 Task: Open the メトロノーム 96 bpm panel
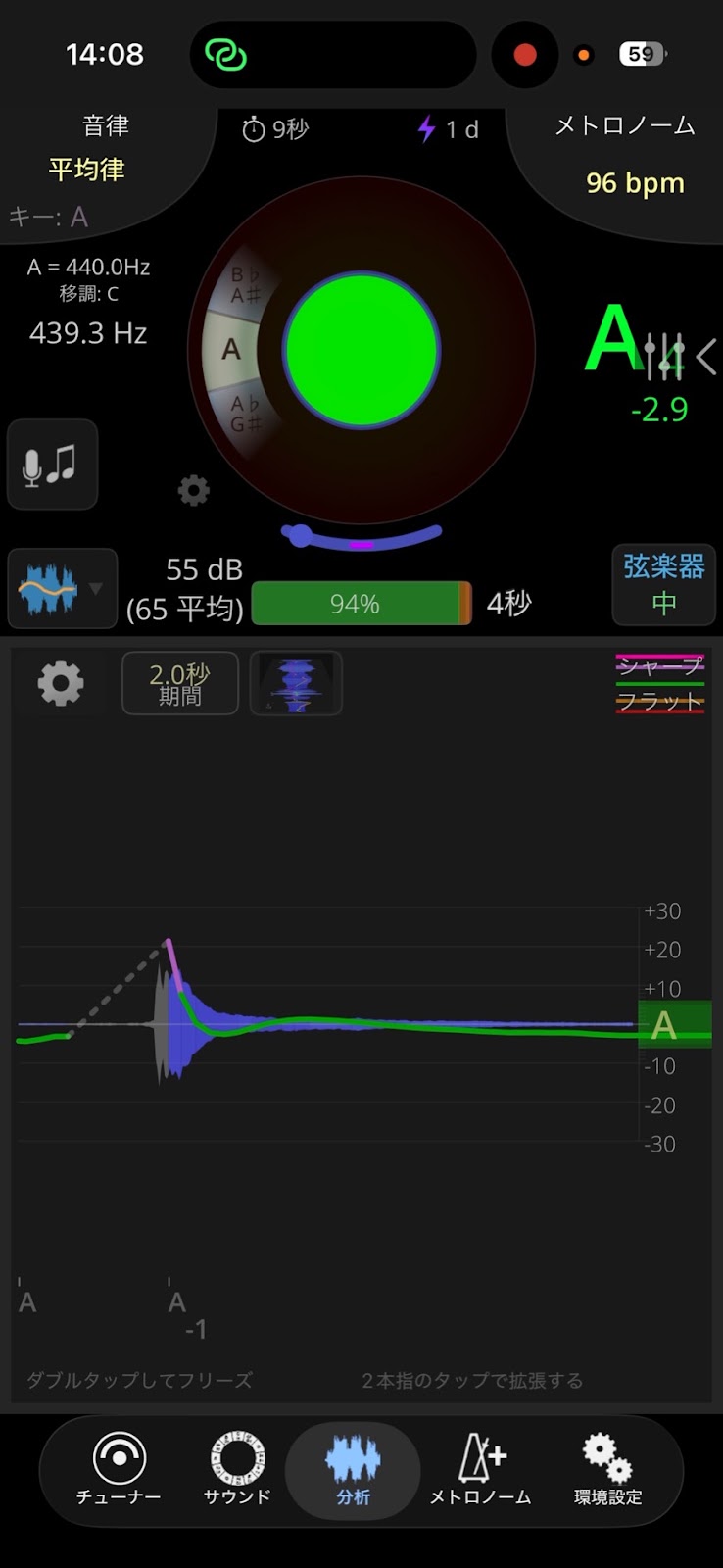(x=627, y=157)
